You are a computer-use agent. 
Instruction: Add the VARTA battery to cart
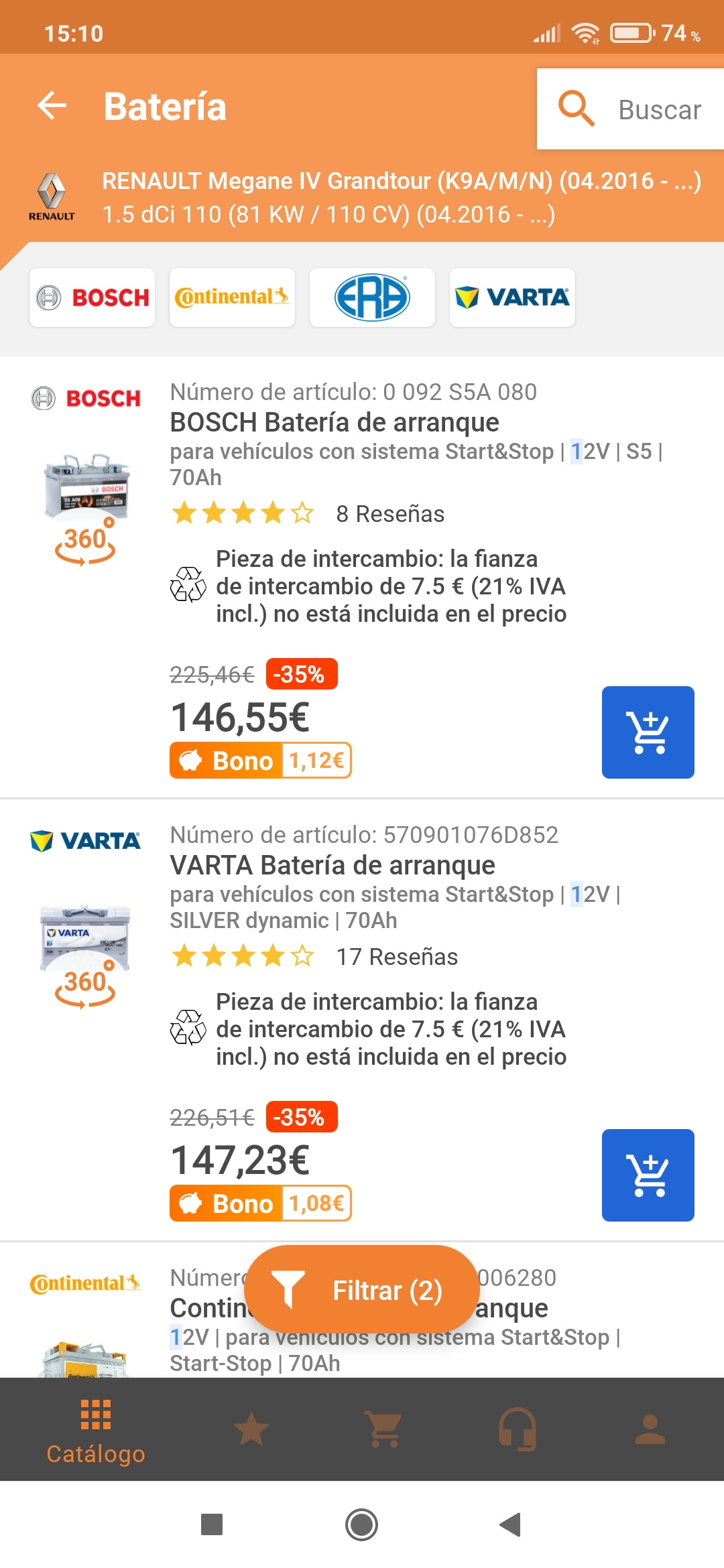pyautogui.click(x=648, y=1175)
